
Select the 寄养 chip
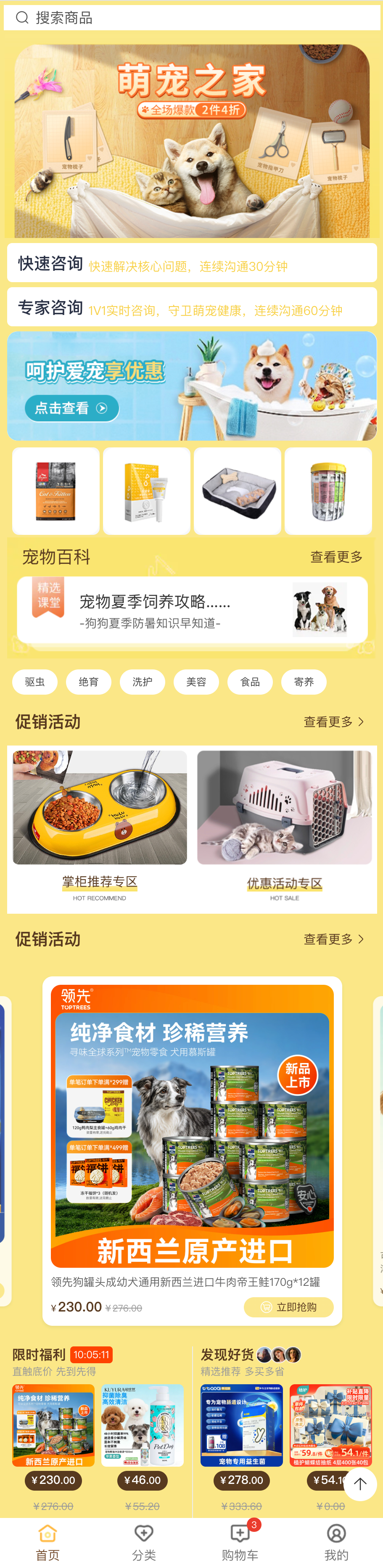pos(304,682)
